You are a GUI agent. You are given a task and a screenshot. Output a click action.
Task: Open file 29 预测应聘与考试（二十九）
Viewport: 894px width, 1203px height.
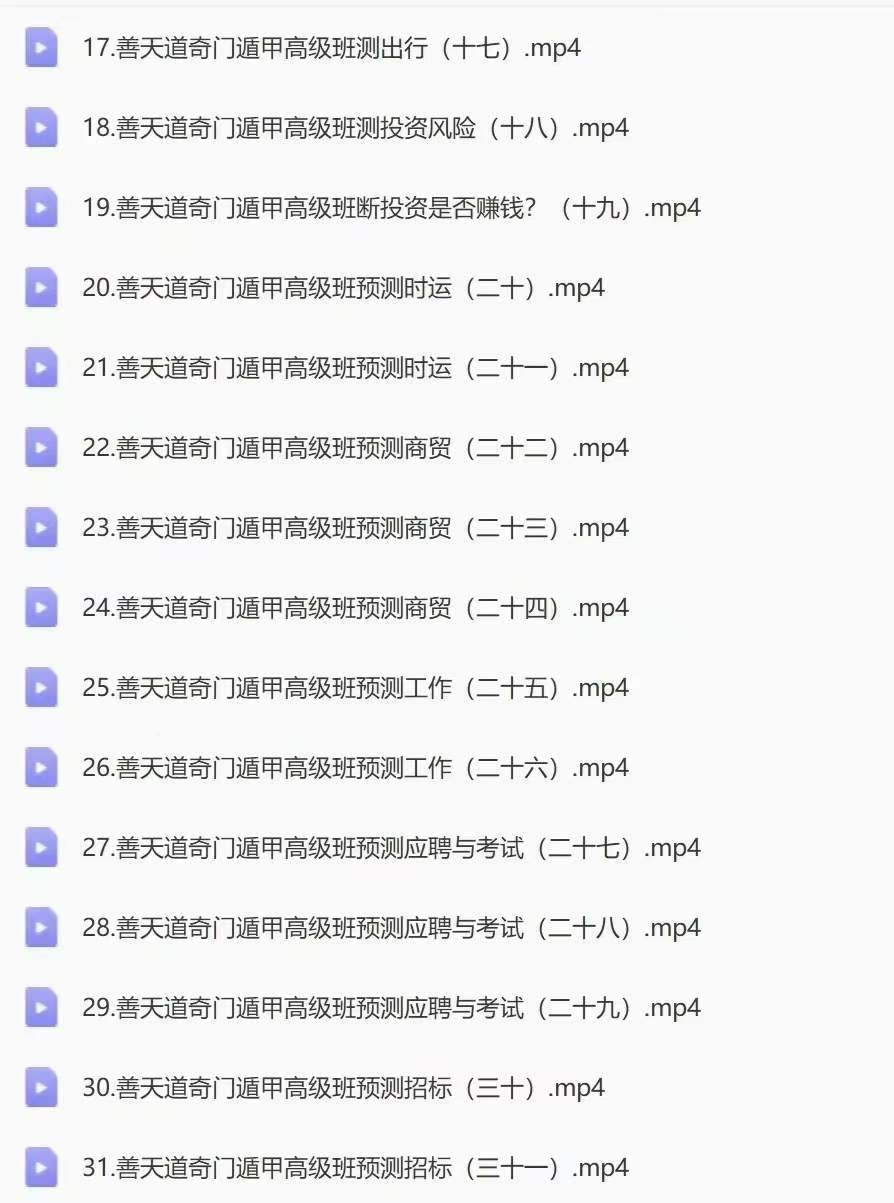coord(391,1008)
